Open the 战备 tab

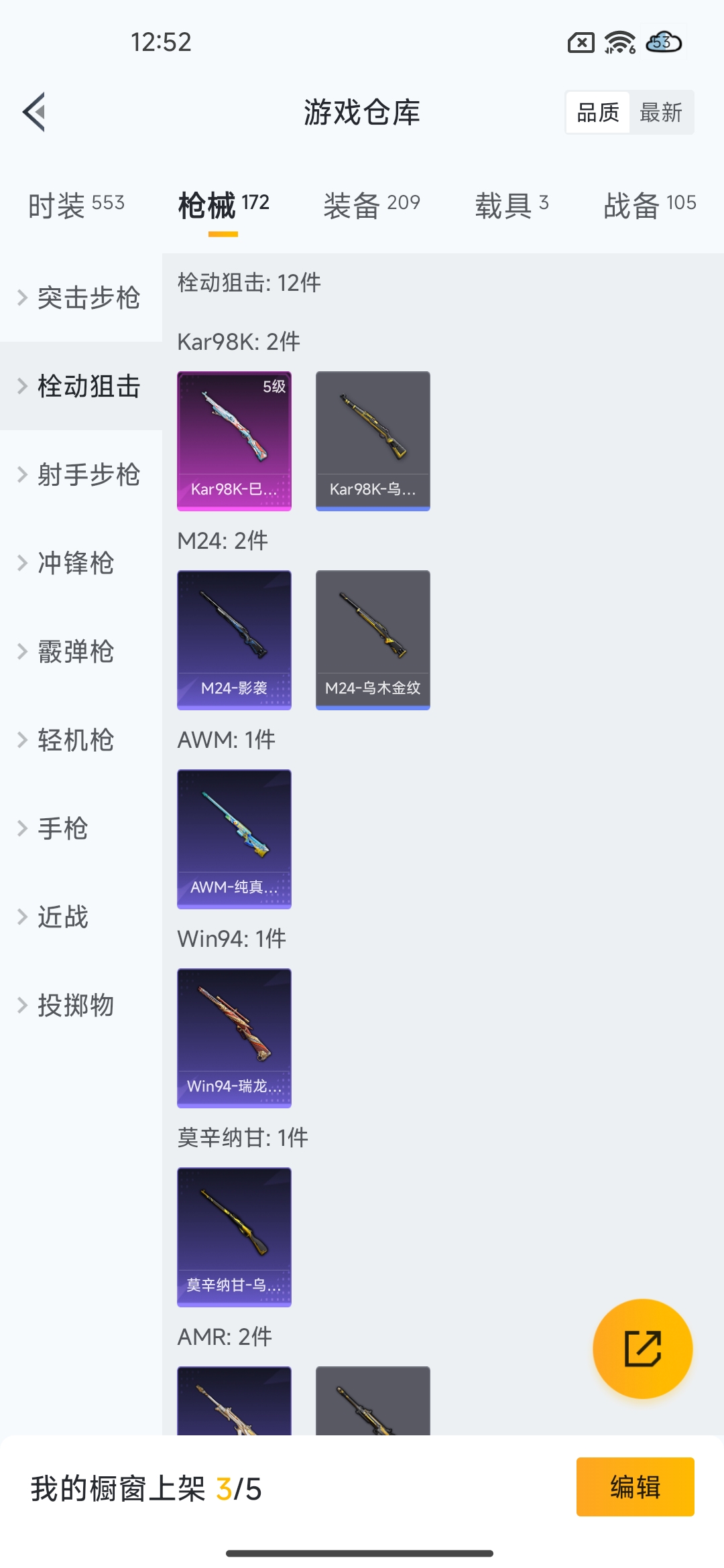click(650, 204)
